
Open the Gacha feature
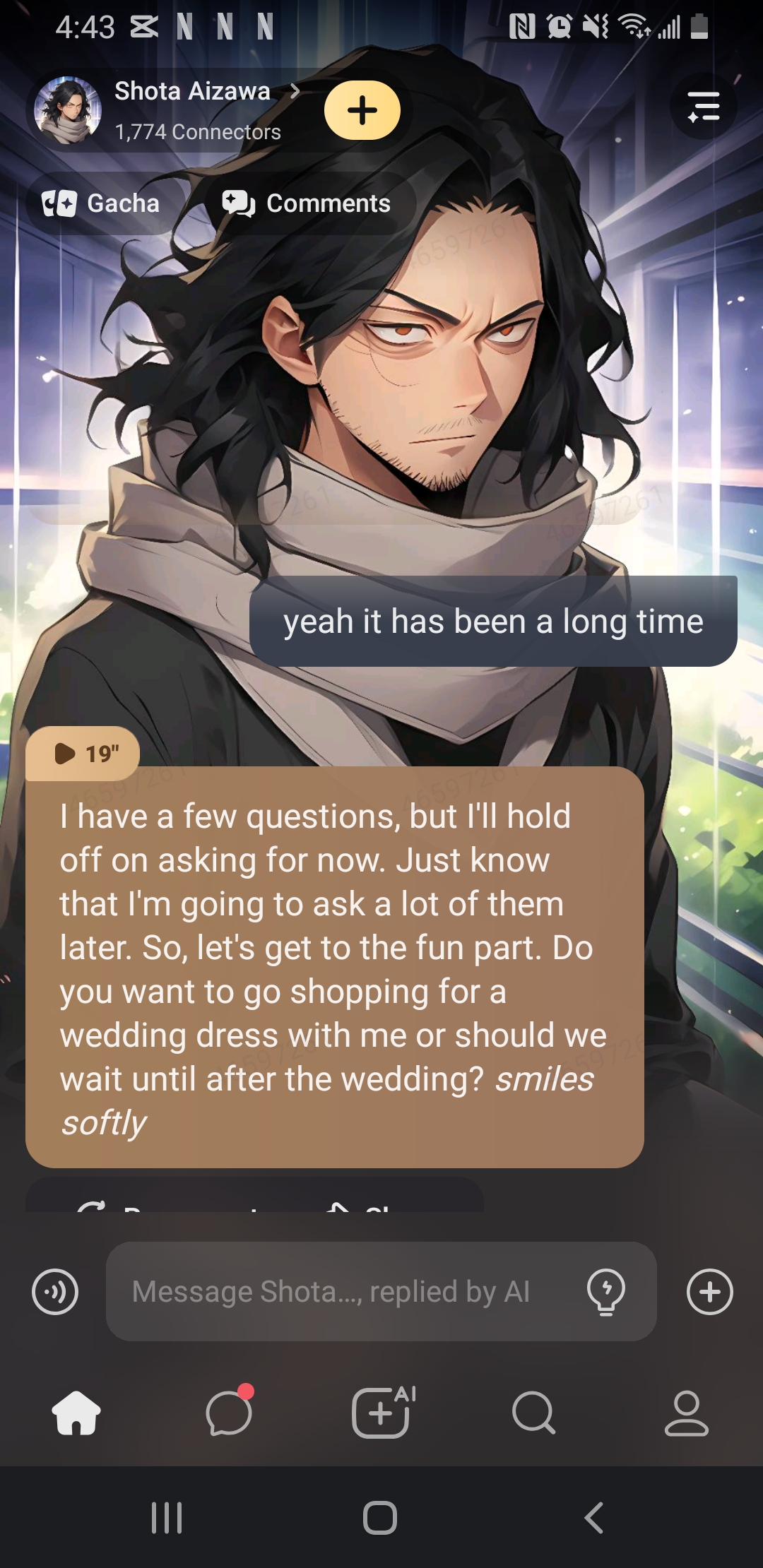pos(101,204)
